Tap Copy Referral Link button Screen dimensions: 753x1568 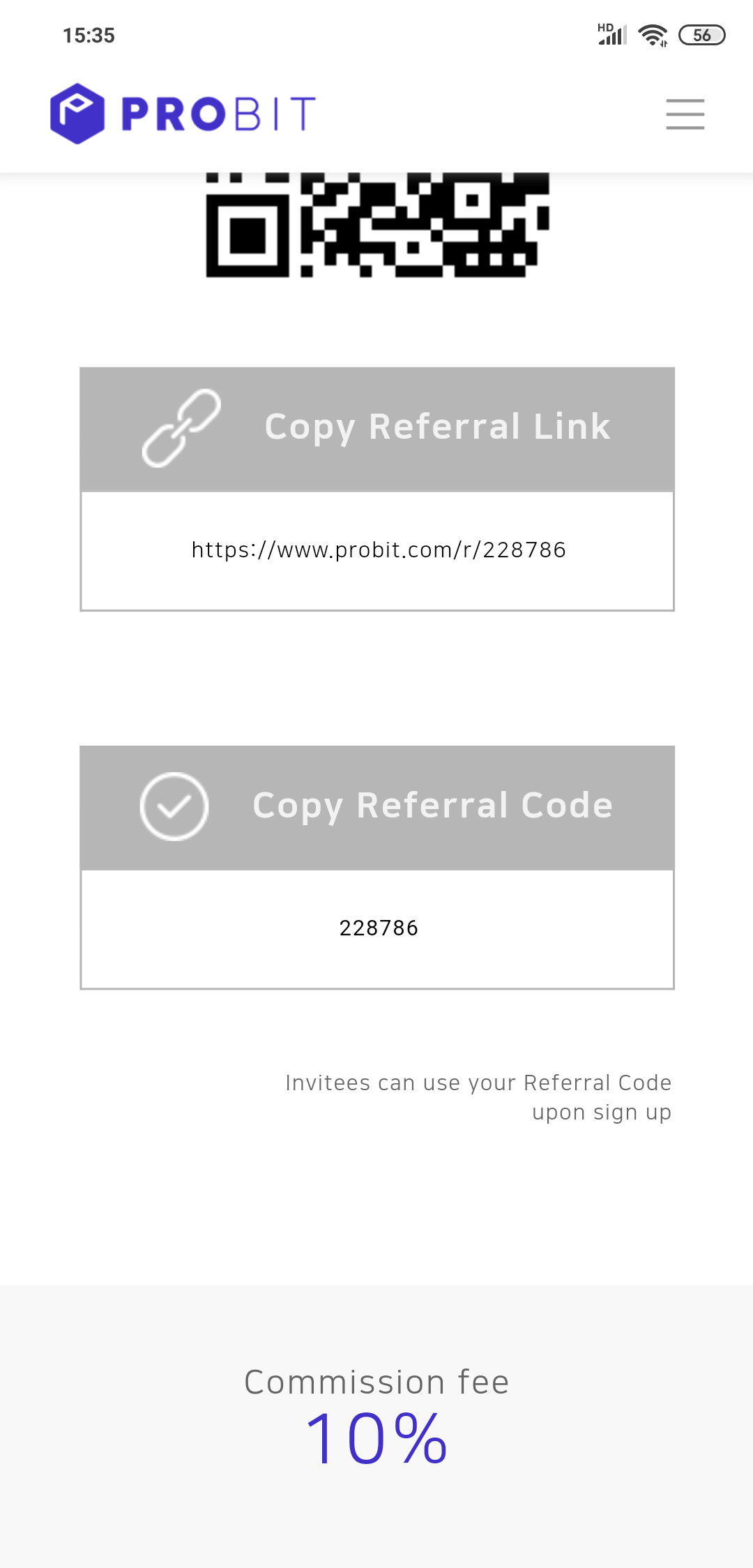tap(377, 428)
